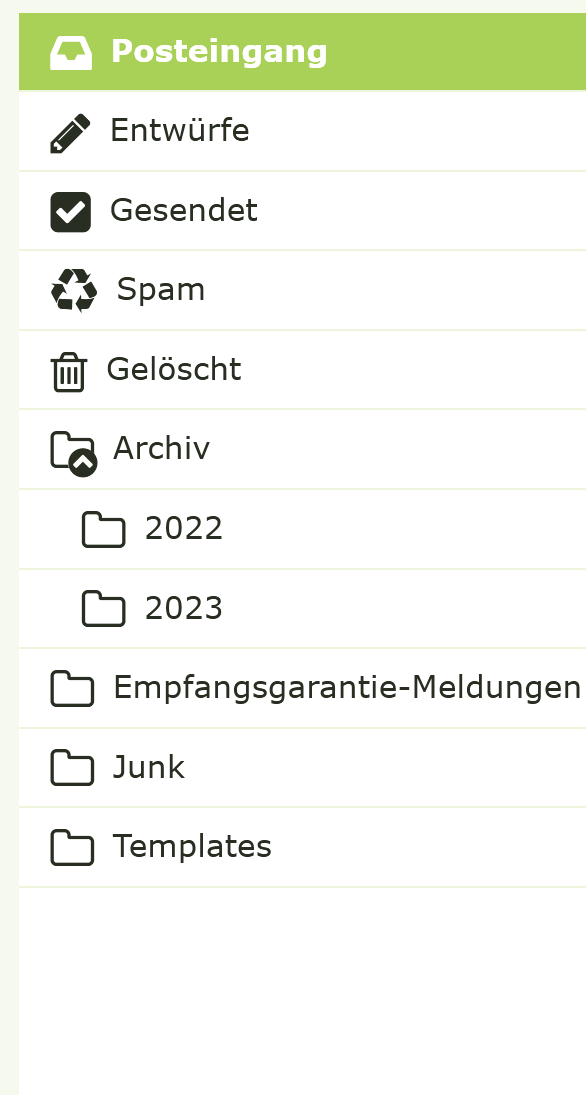The height and width of the screenshot is (1095, 586).
Task: Select the Empfangsgarantie-Meldungen folder
Action: click(302, 688)
